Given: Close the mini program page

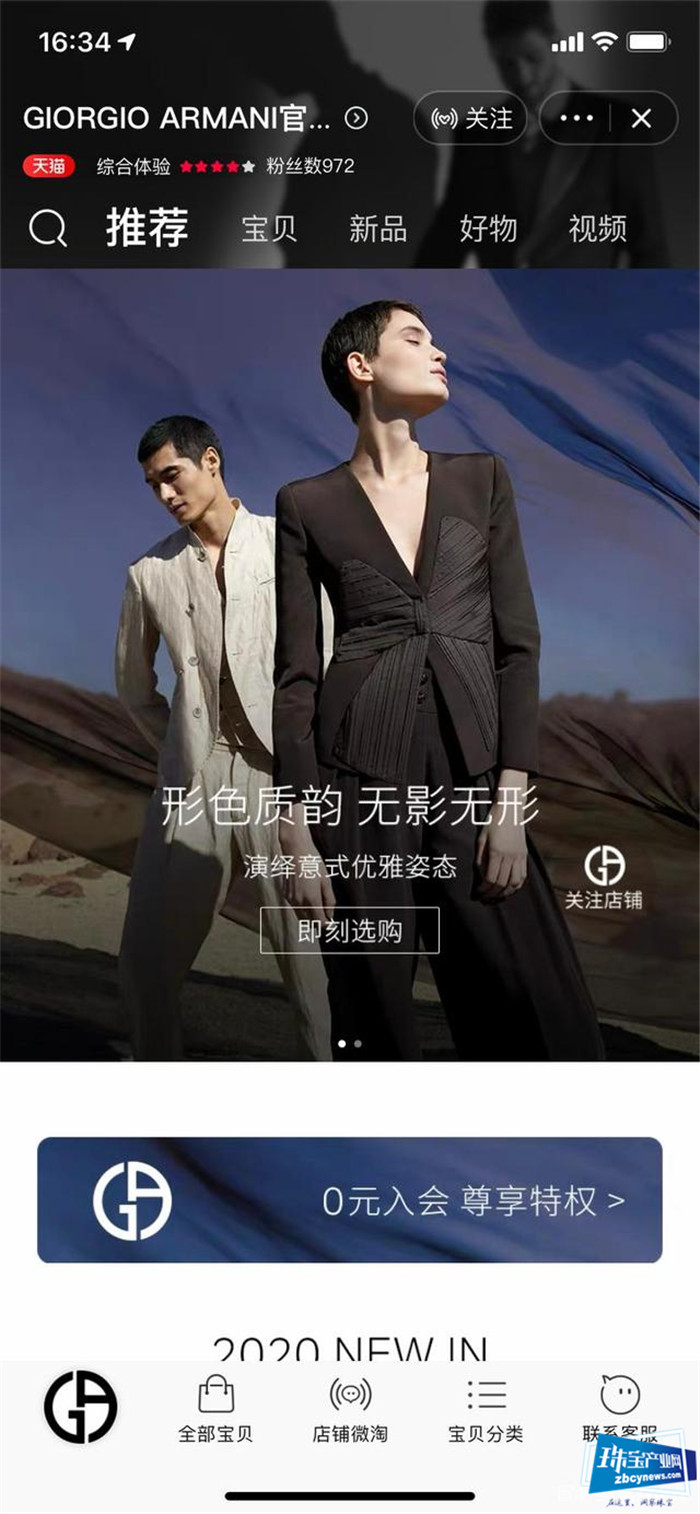Looking at the screenshot, I should coord(641,119).
